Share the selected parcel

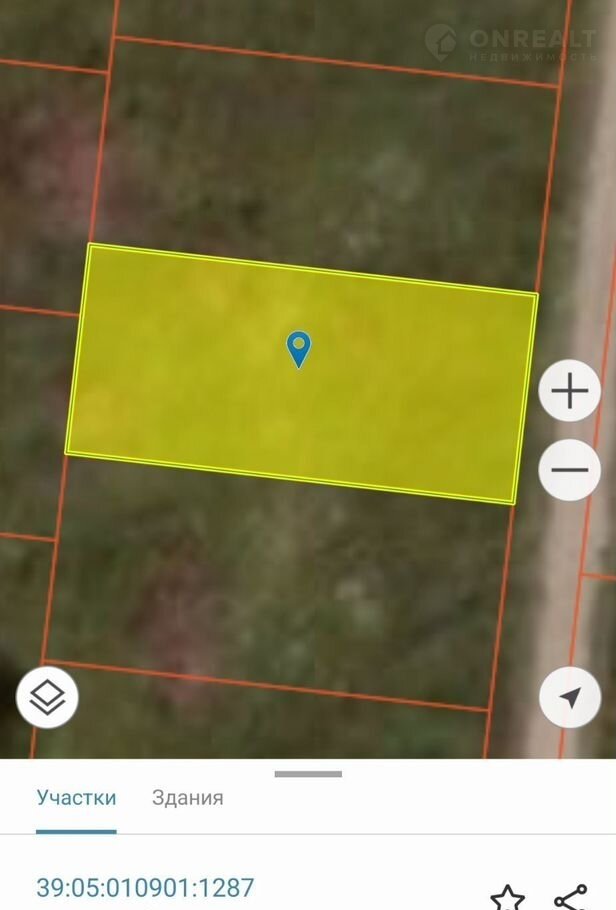click(569, 896)
